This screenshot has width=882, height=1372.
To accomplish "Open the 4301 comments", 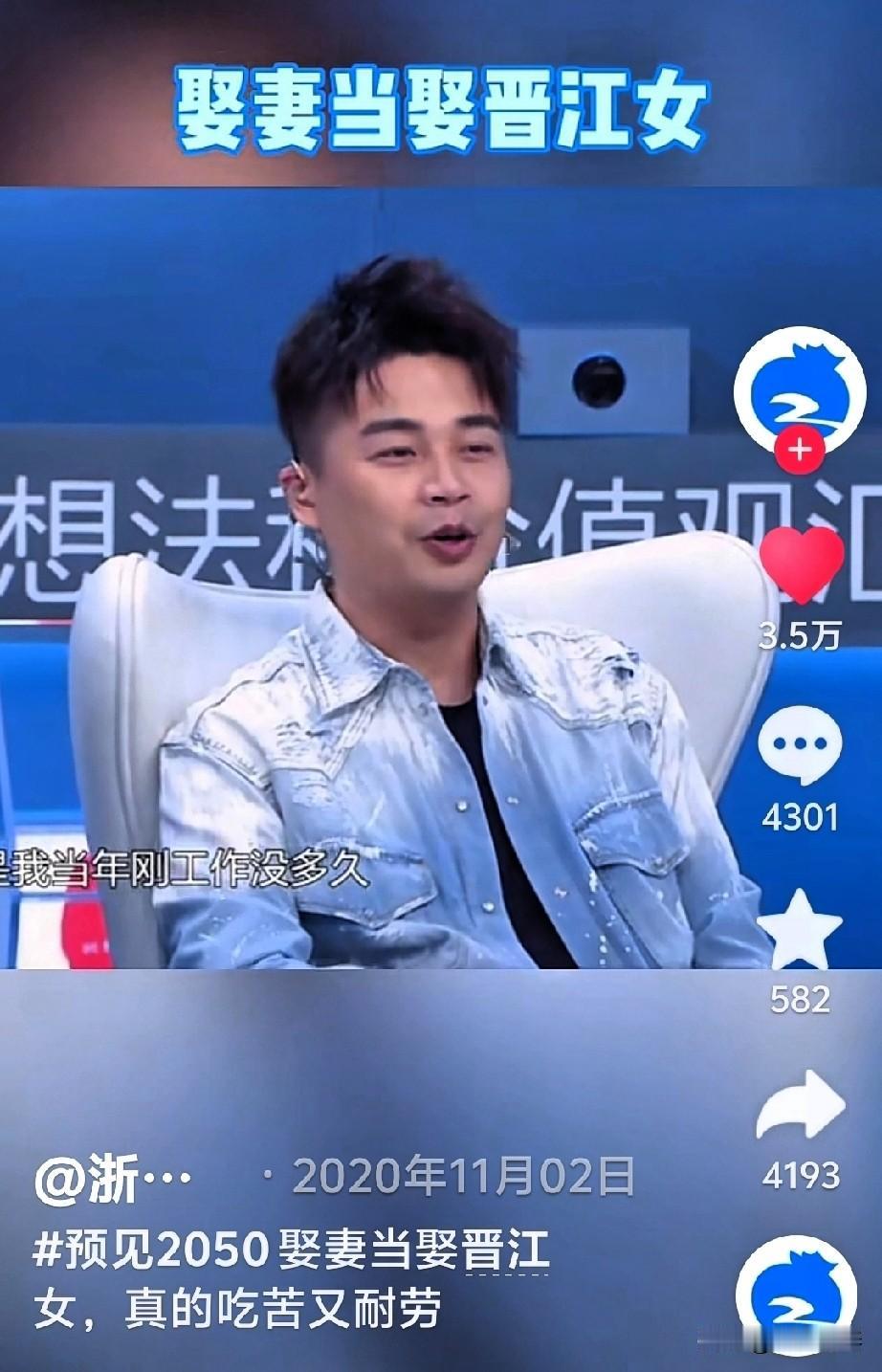I will [801, 746].
